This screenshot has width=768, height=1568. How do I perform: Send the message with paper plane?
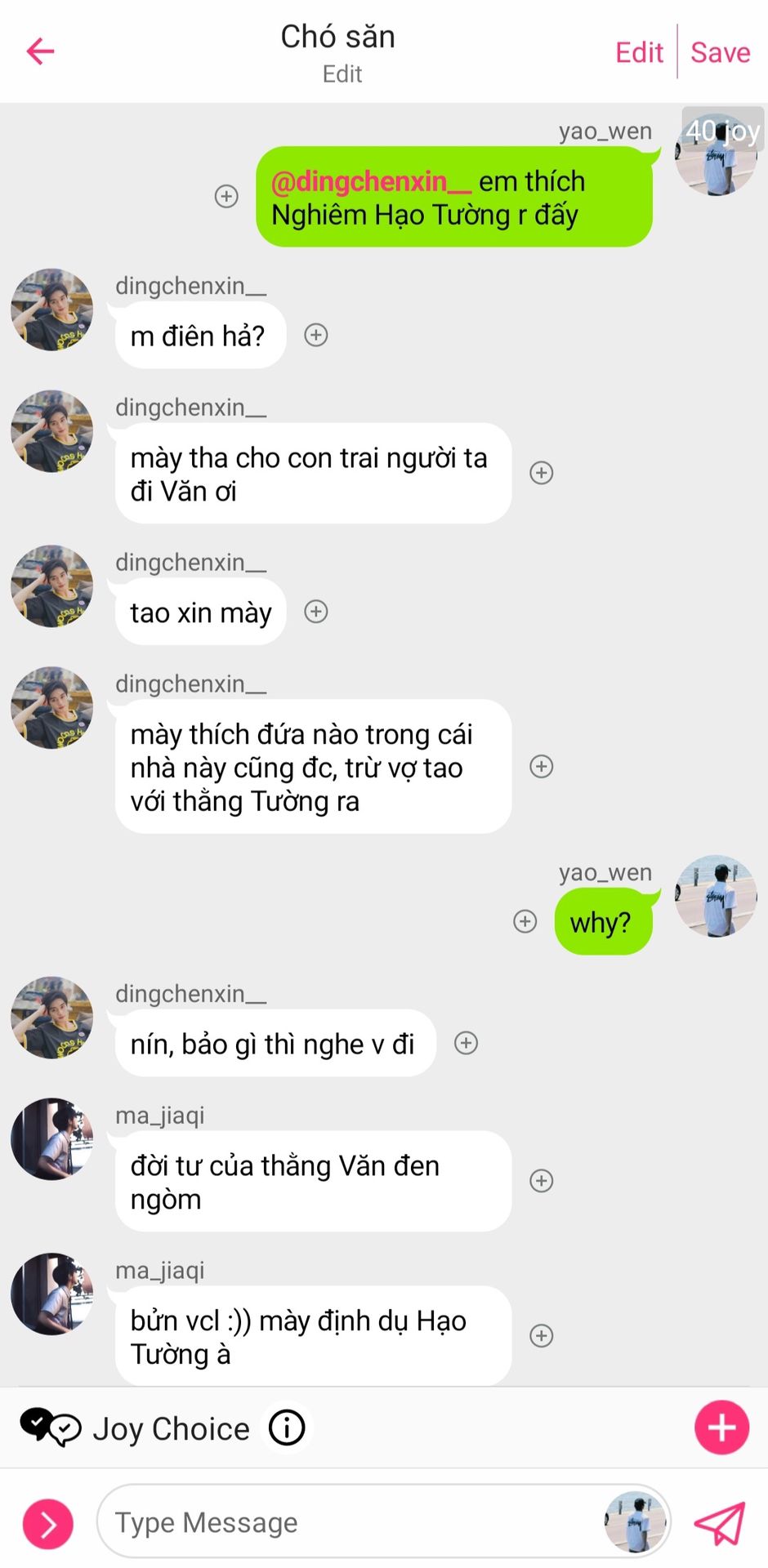[x=720, y=1523]
